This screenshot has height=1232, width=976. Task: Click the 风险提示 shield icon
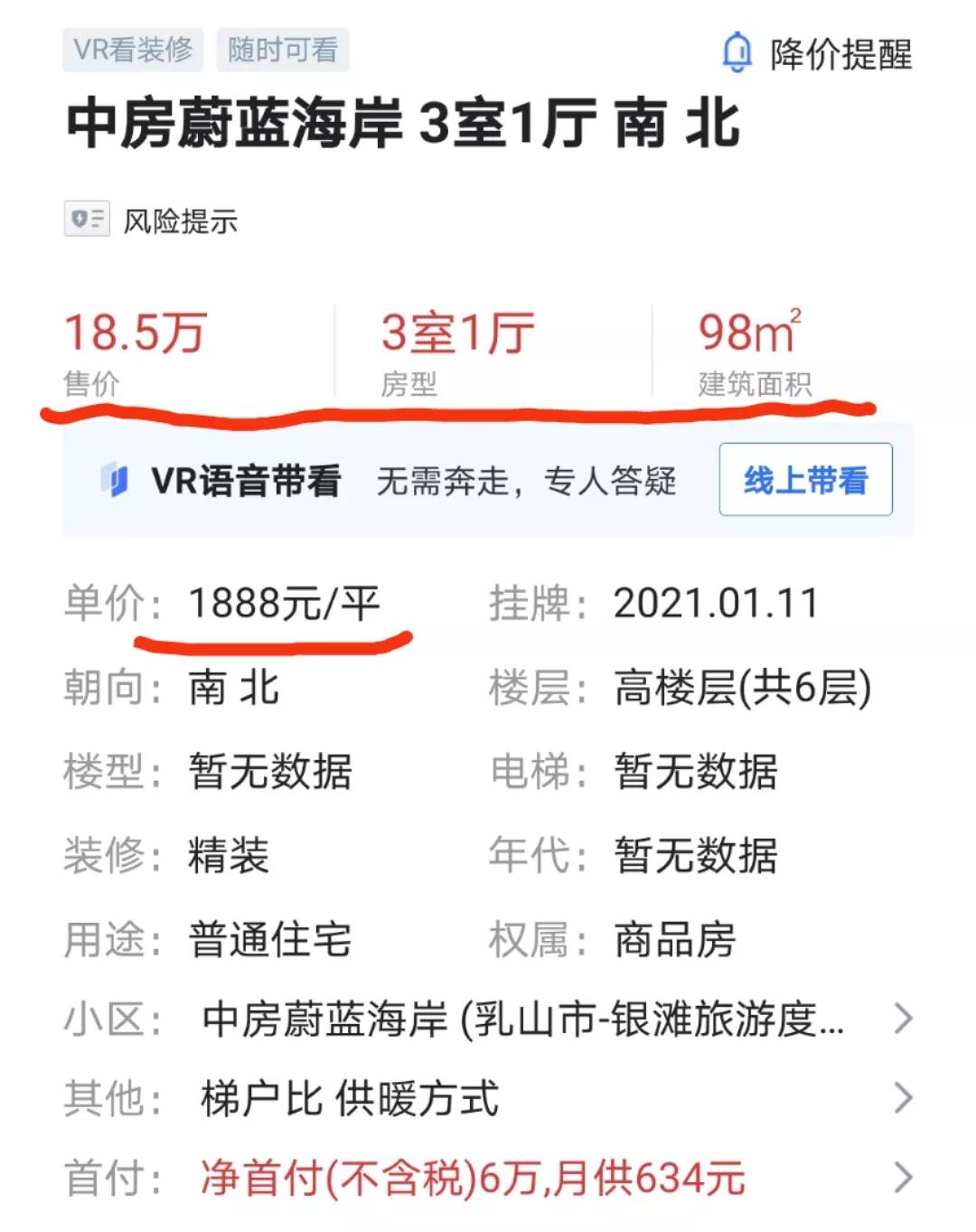pos(86,217)
